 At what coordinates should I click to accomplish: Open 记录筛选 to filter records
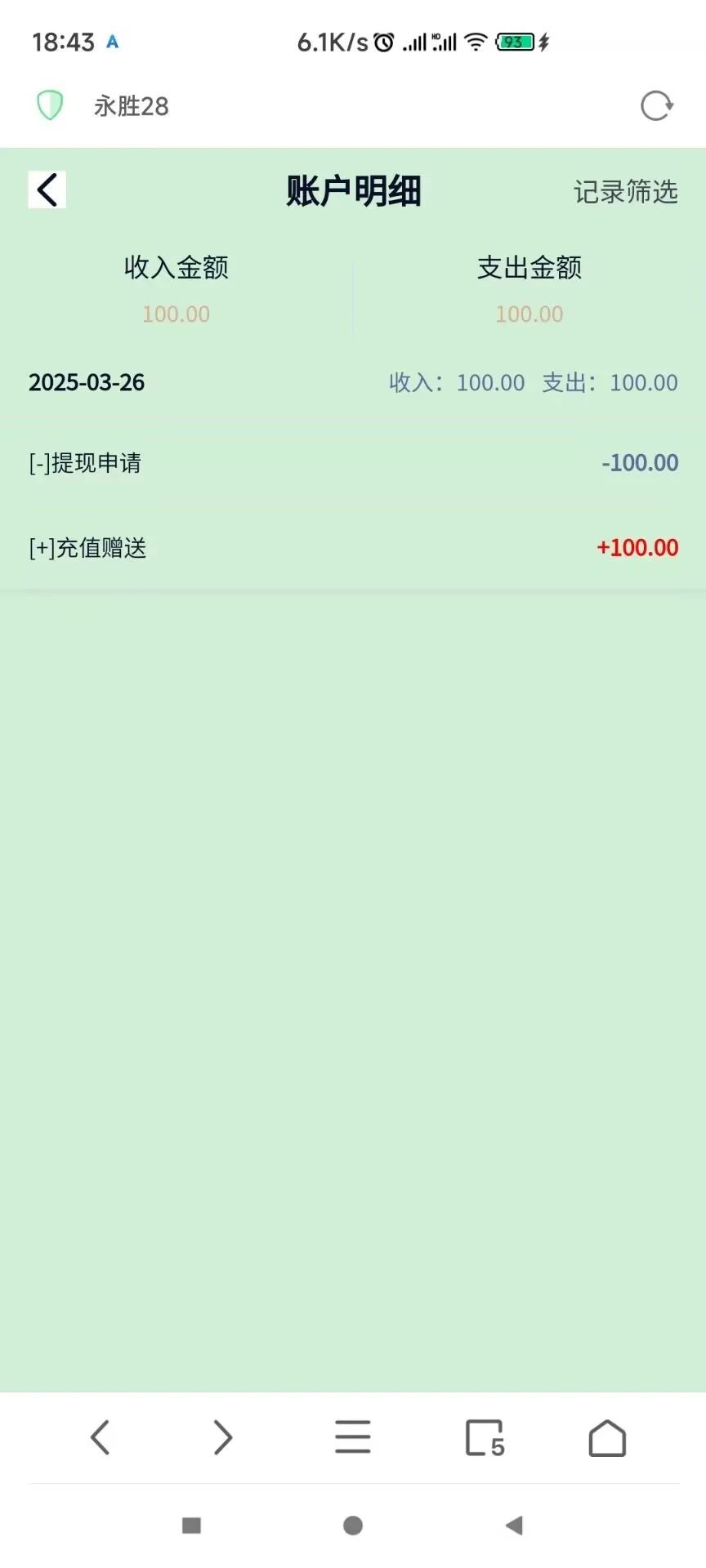(x=626, y=193)
